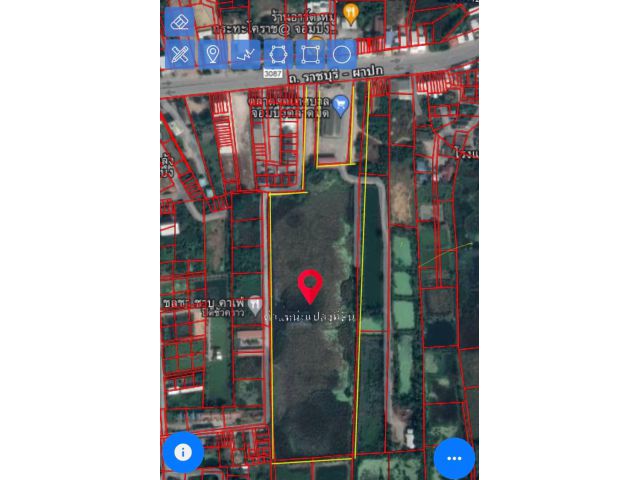Viewport: 640px width, 480px height.
Task: Open the restaurant marker on the map
Action: (350, 12)
